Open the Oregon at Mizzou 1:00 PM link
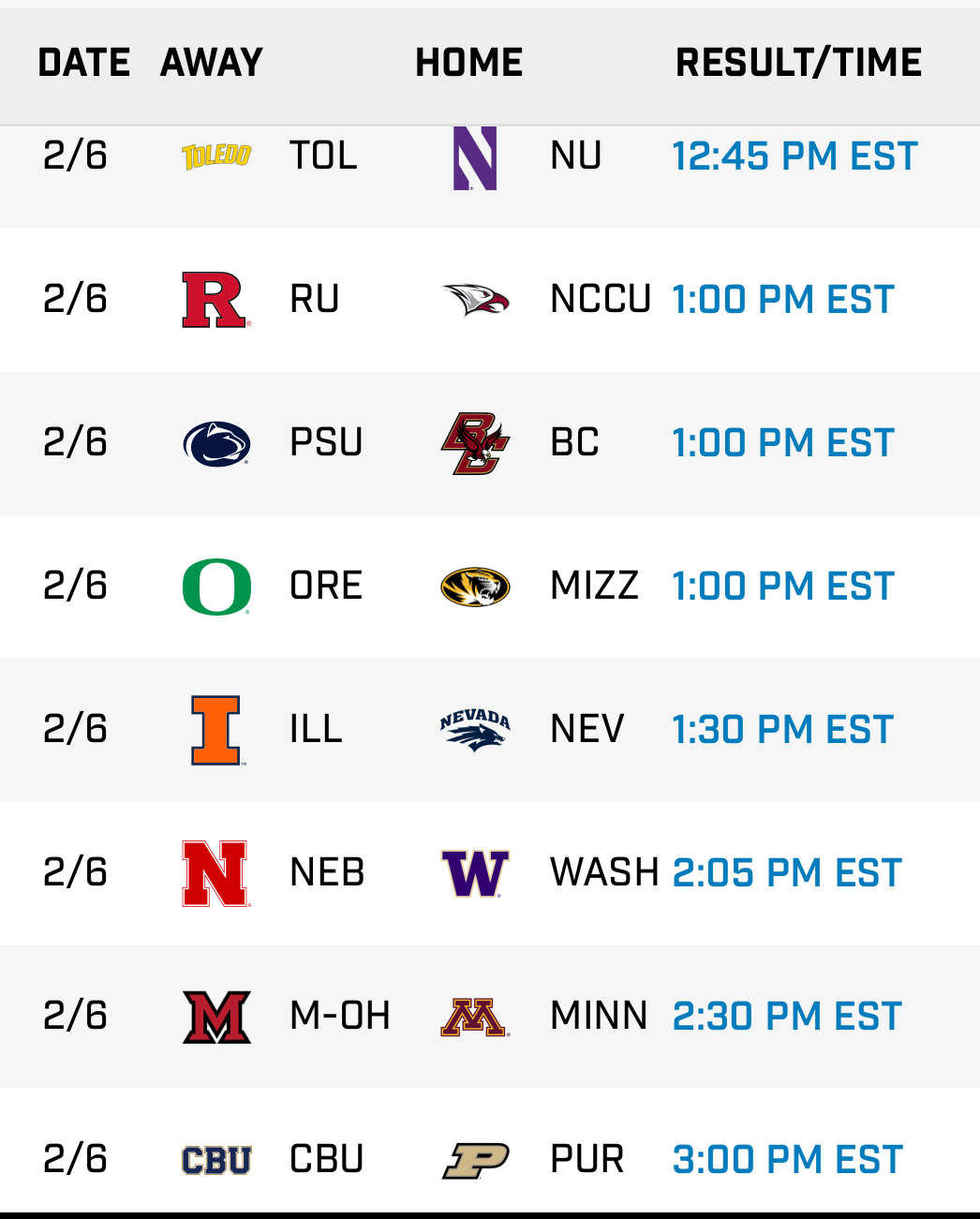Image resolution: width=980 pixels, height=1219 pixels. (783, 587)
